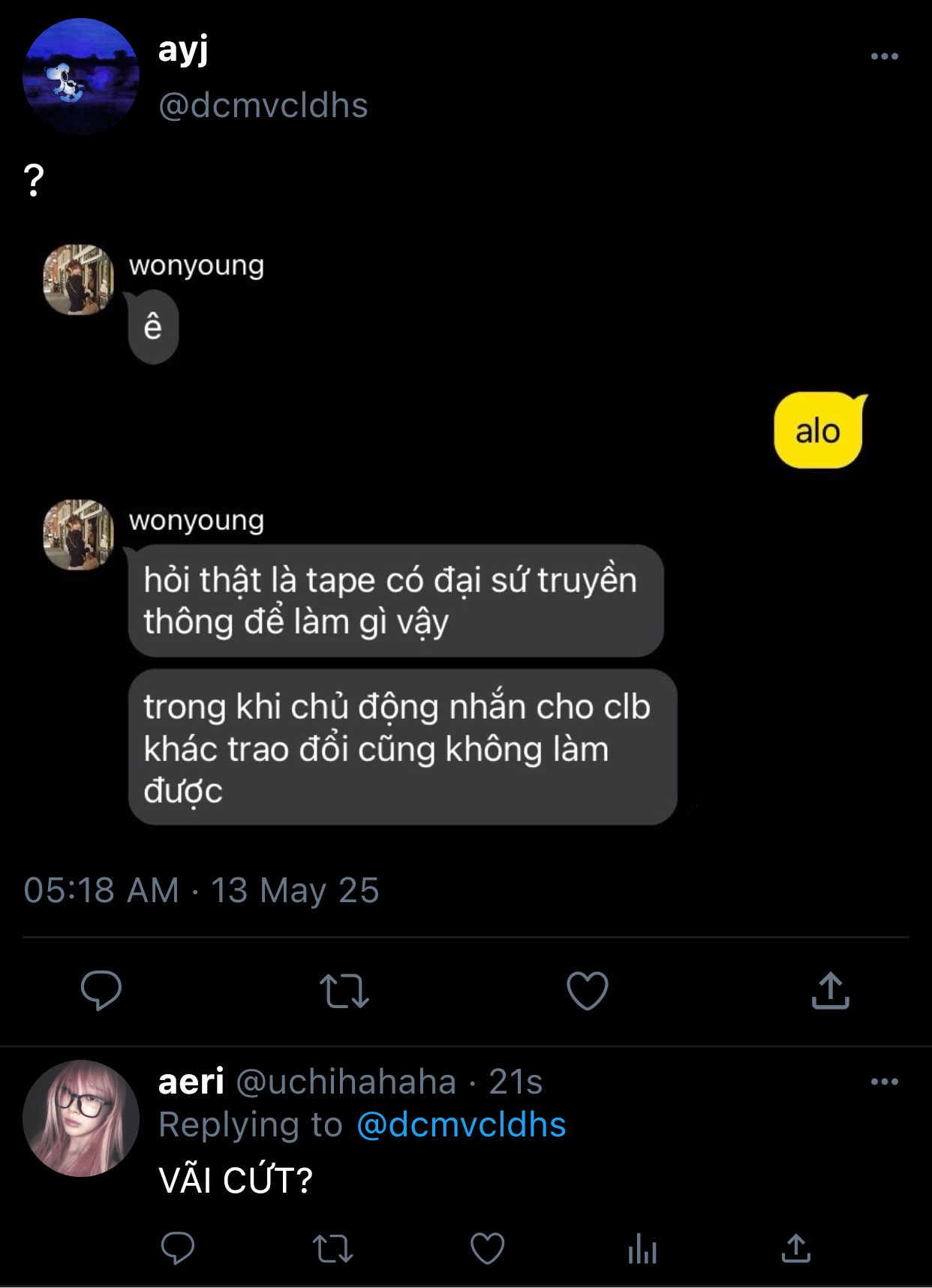Like ayj's tweet
The height and width of the screenshot is (1288, 932).
tap(587, 990)
